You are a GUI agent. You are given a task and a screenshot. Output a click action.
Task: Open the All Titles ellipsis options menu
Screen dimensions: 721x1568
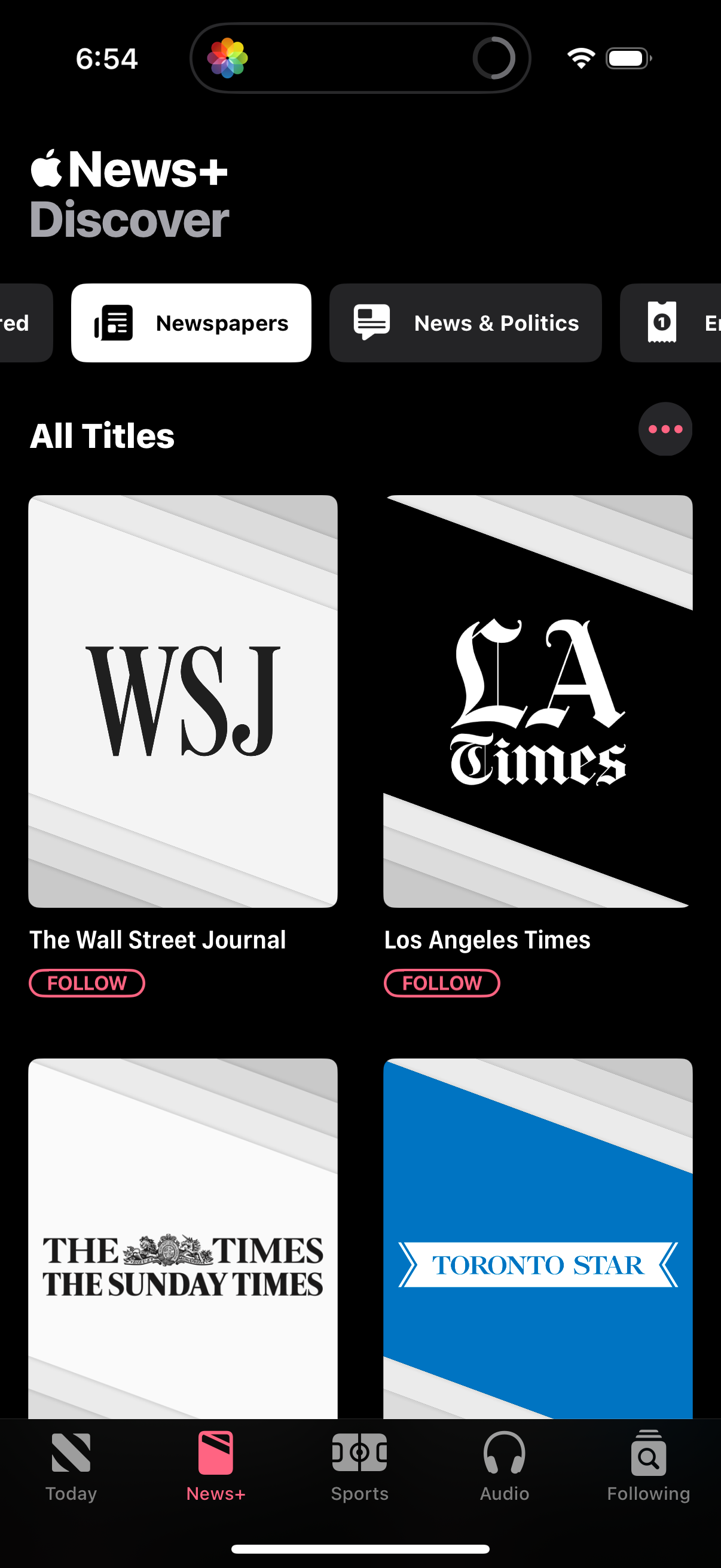click(664, 429)
